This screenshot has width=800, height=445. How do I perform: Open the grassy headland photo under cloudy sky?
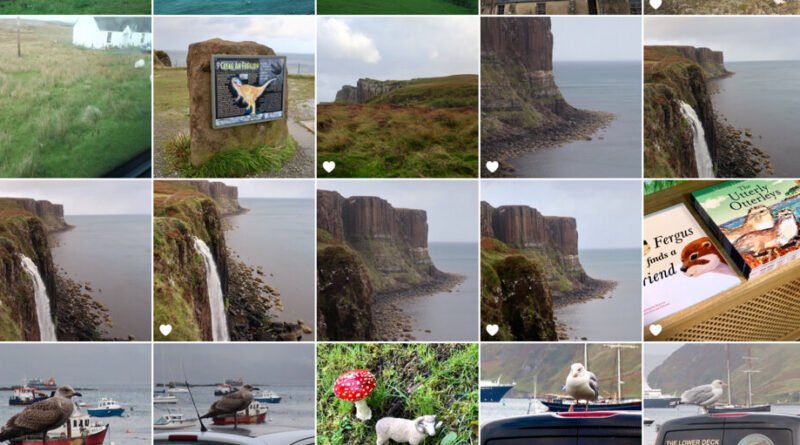(x=397, y=96)
